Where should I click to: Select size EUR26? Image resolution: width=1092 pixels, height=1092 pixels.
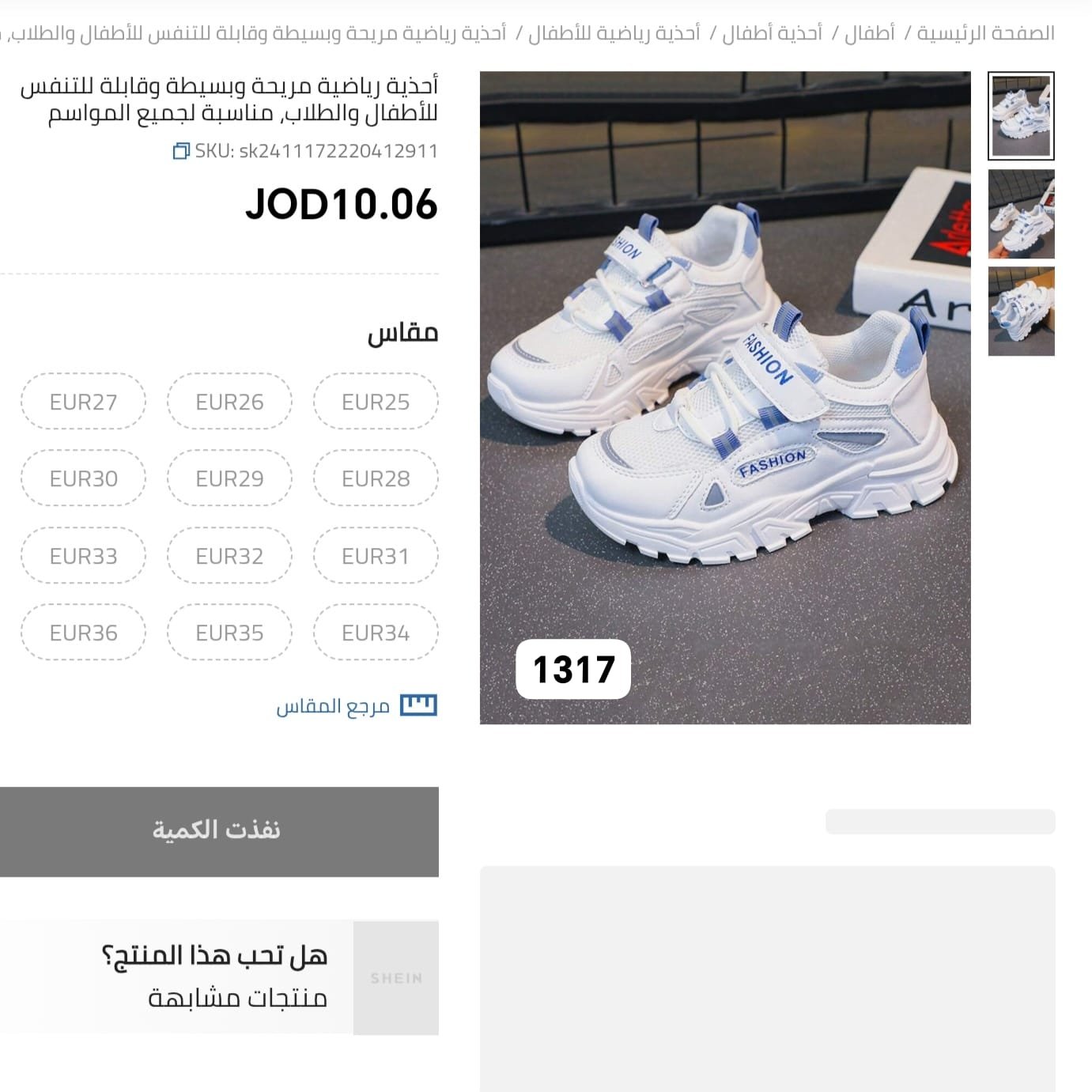click(229, 402)
